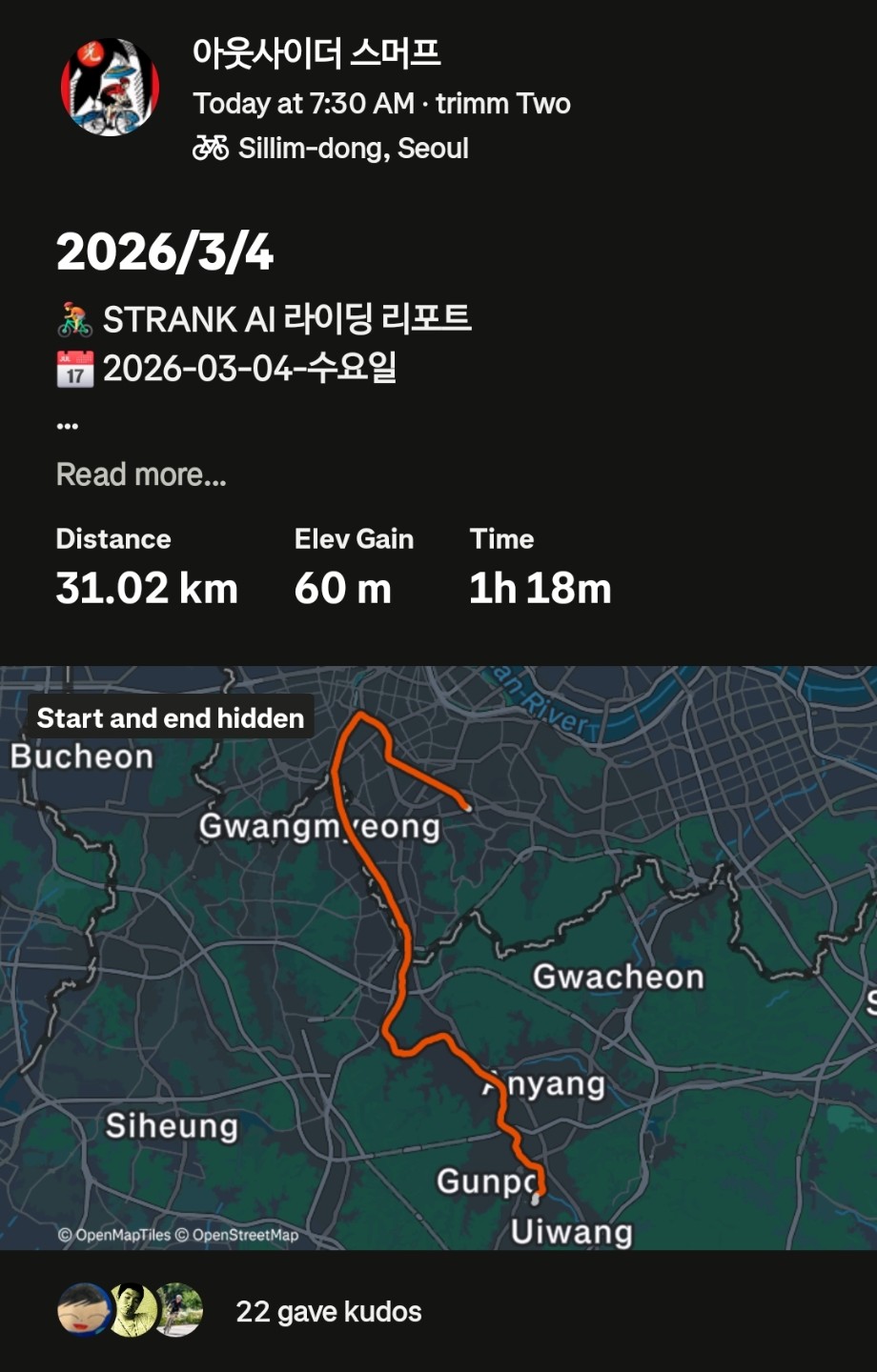Open 아웃사이더 스머프's profile picture
Viewport: 877px width, 1372px height.
[110, 88]
